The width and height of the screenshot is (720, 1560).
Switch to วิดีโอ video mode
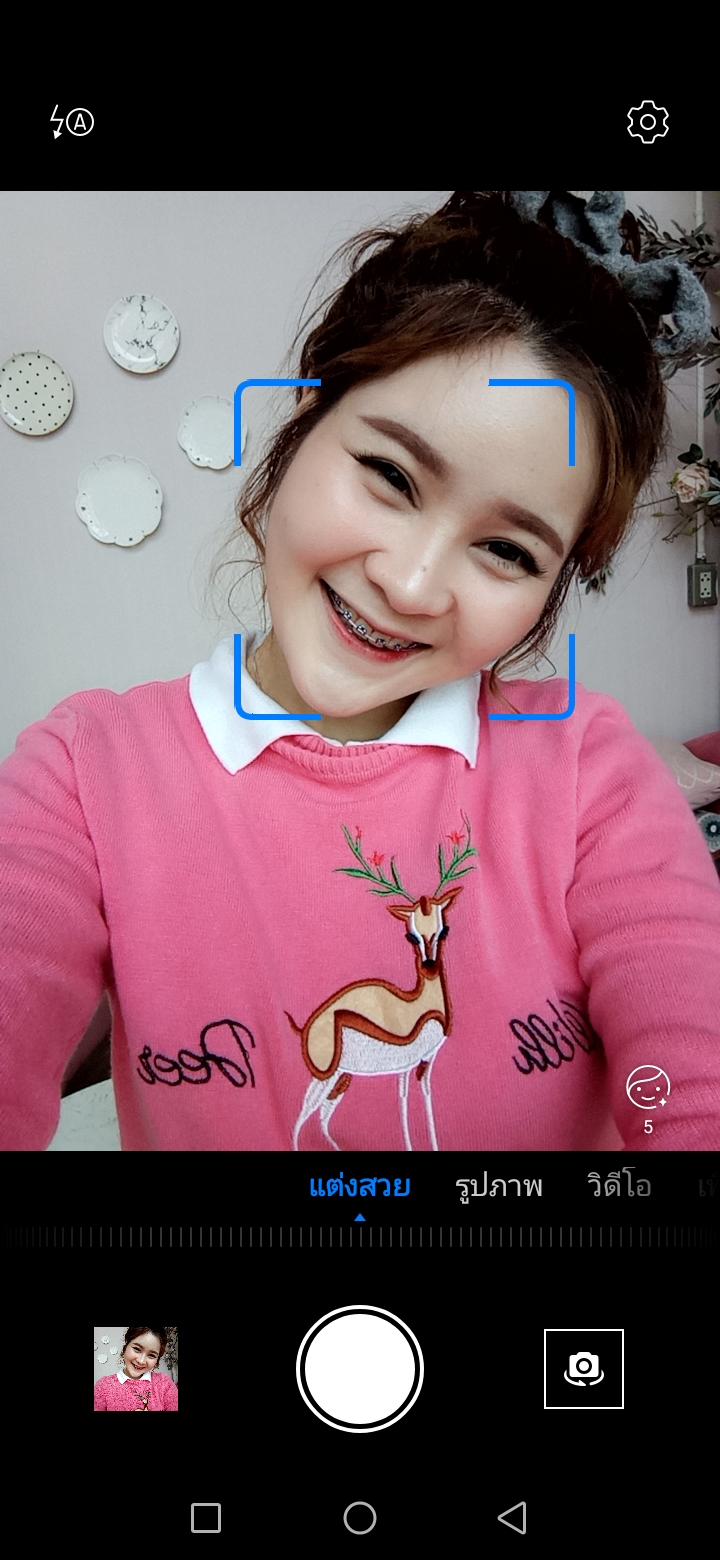(x=619, y=1187)
